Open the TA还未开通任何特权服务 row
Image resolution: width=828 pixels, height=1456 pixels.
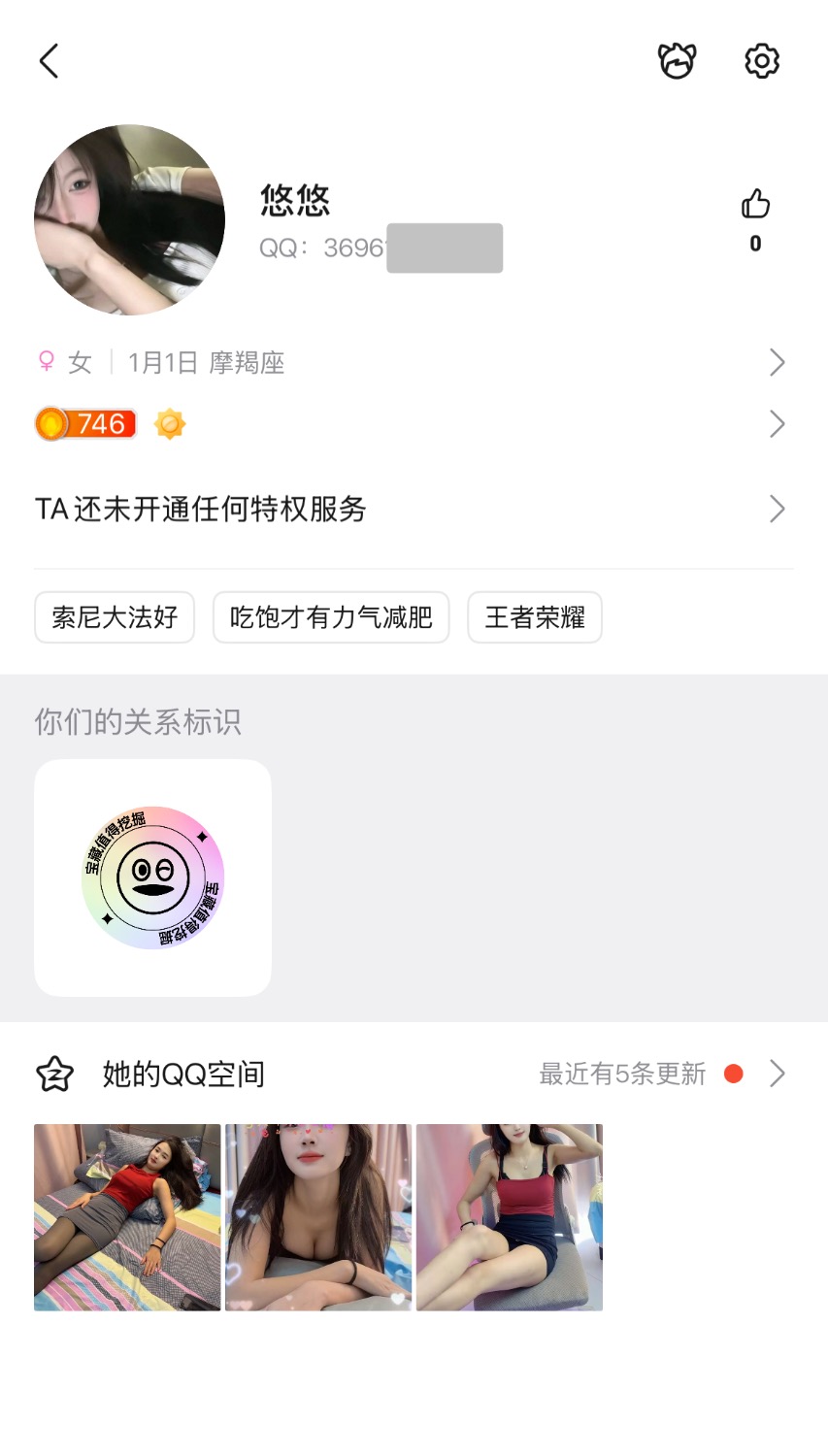pos(413,510)
